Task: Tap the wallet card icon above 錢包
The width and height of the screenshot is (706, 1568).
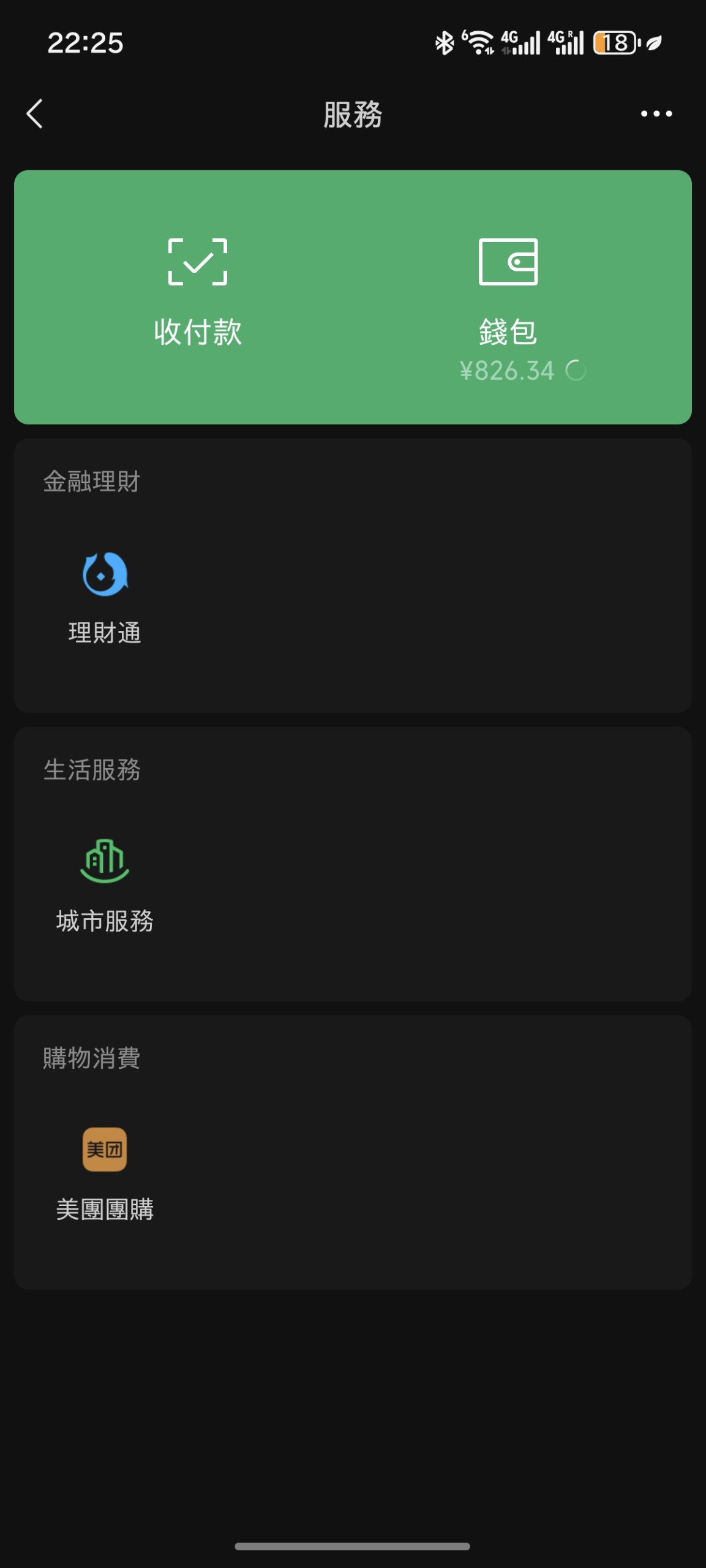Action: [x=508, y=263]
